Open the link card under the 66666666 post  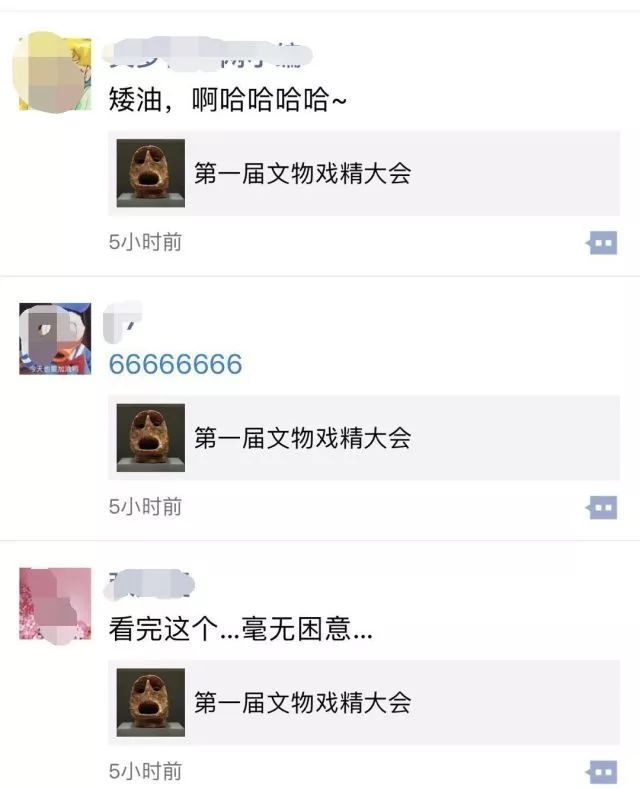pyautogui.click(x=363, y=438)
